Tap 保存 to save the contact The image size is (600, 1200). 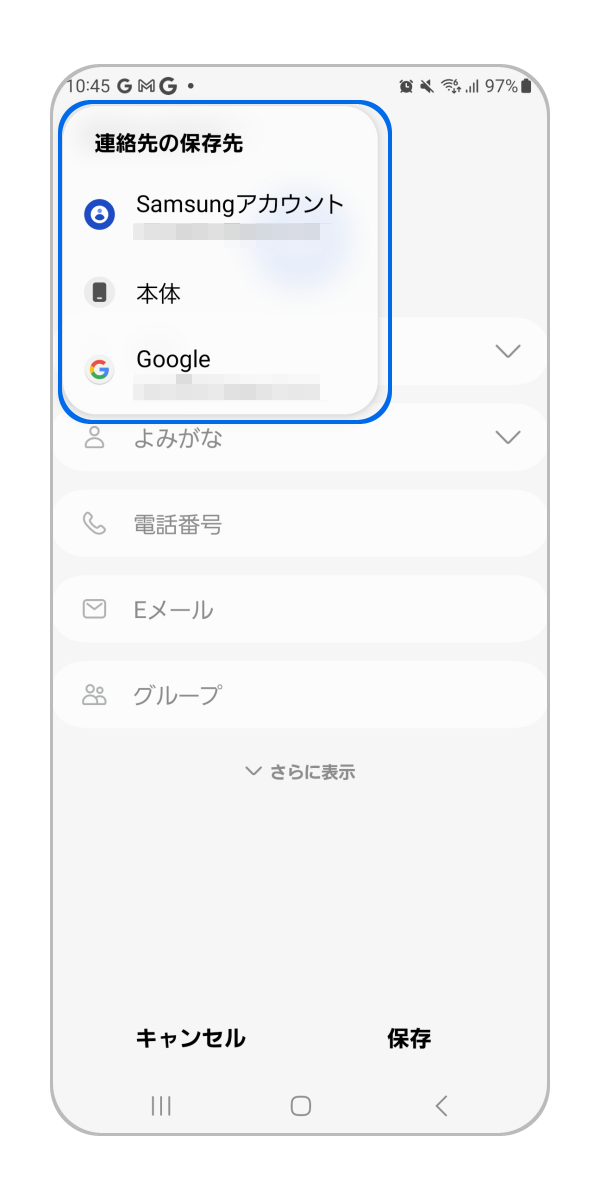point(409,1038)
